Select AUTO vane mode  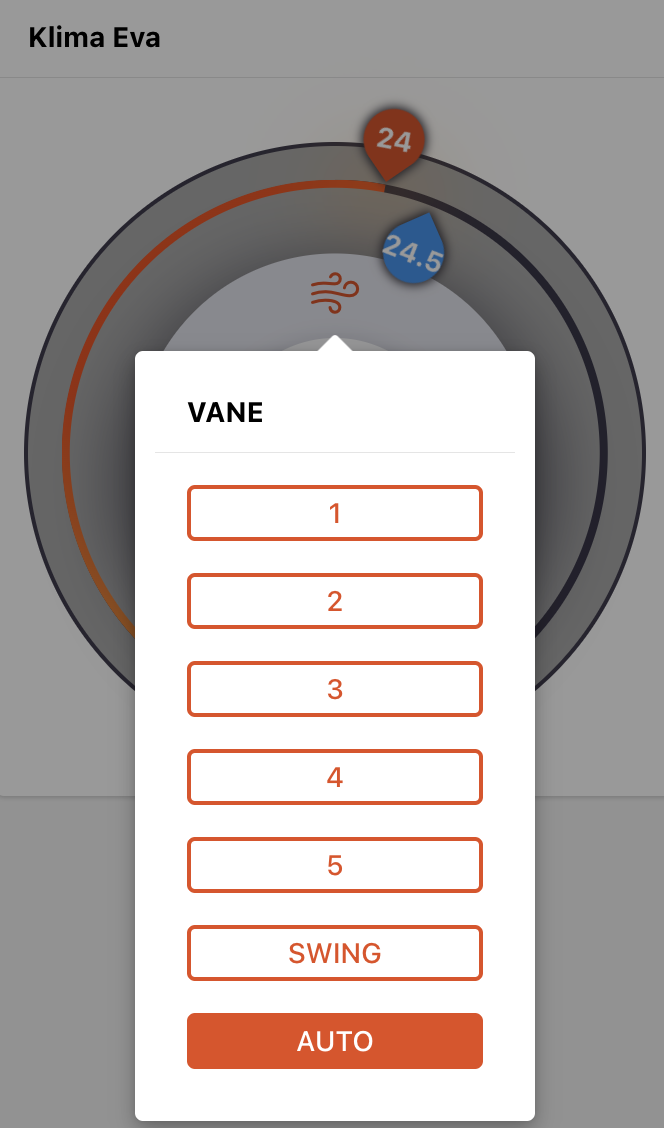tap(335, 1041)
